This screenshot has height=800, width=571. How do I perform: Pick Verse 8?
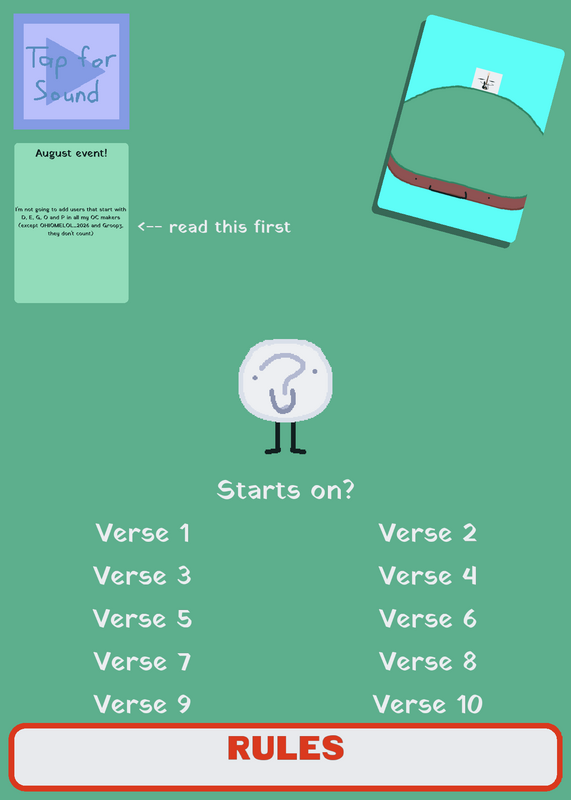[x=428, y=662]
